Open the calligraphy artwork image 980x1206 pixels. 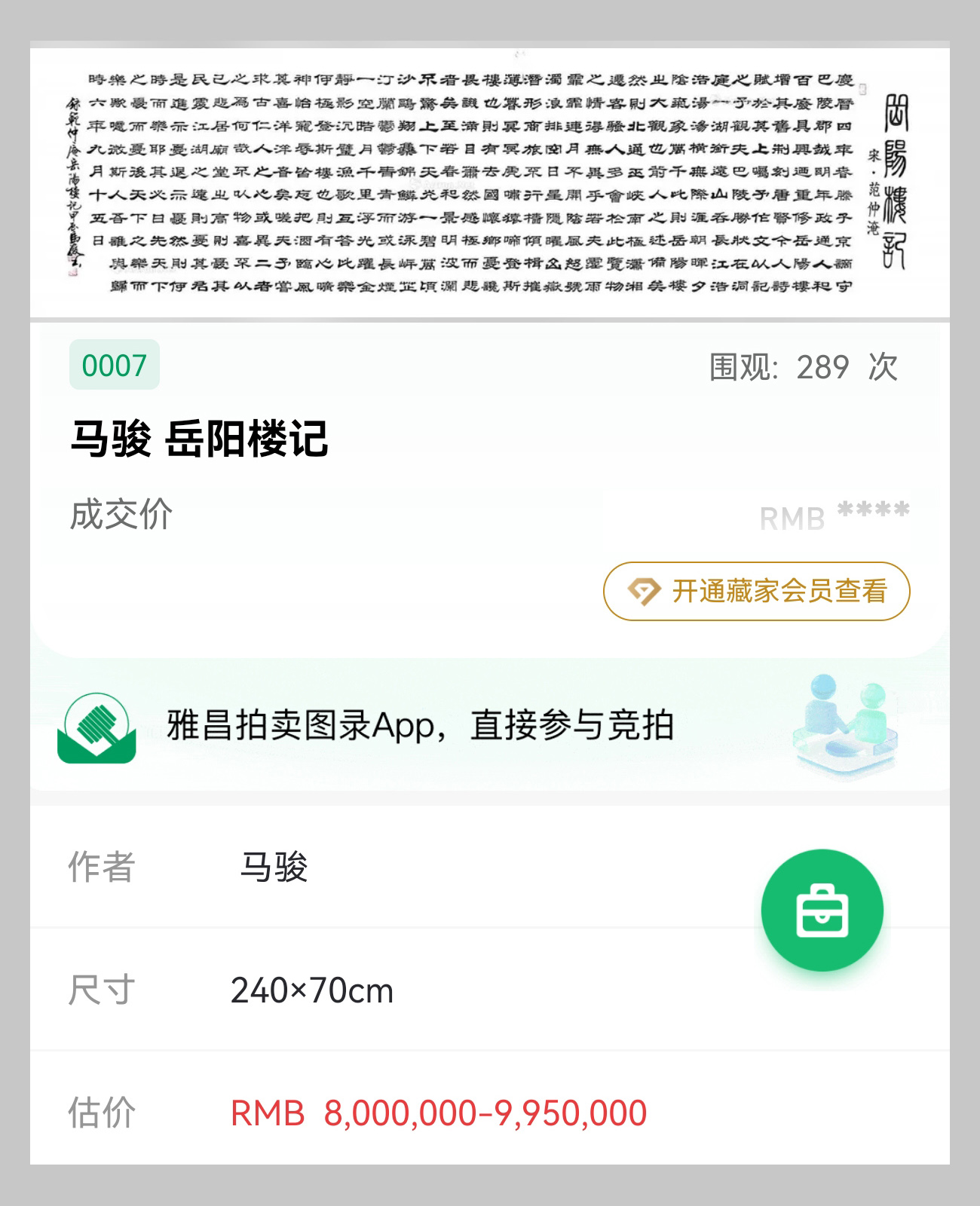click(488, 181)
